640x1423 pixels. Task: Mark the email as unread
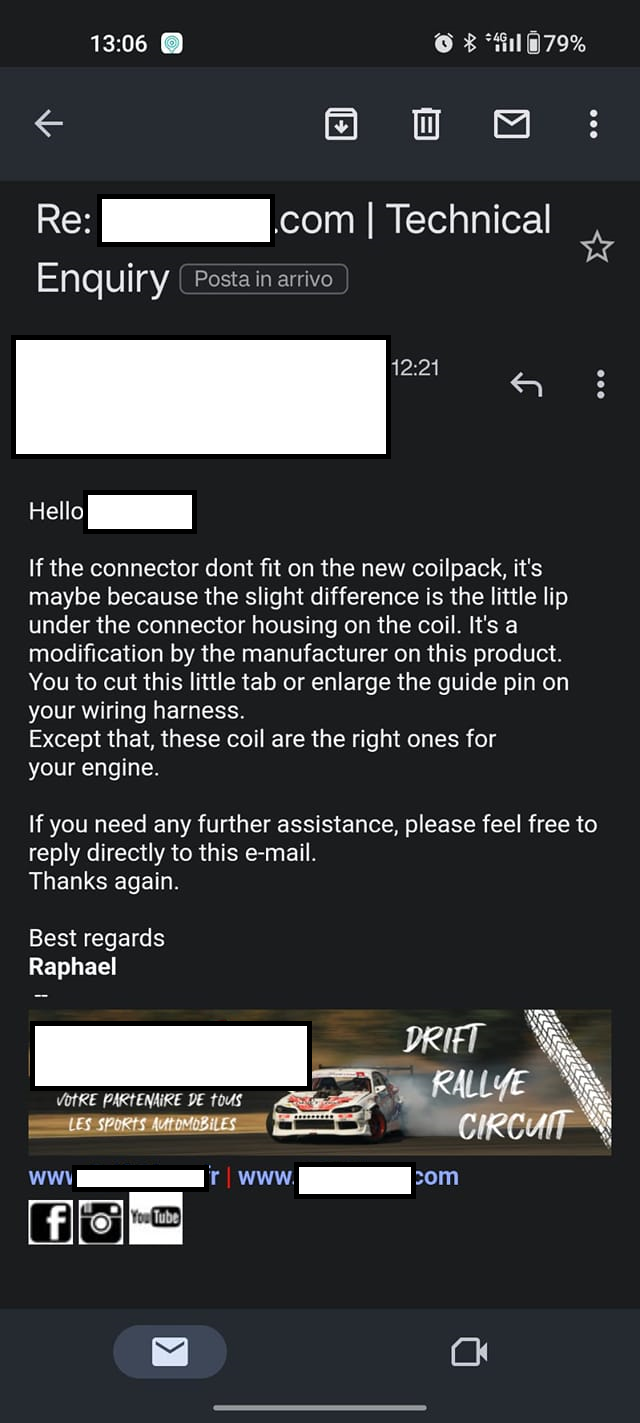(x=512, y=124)
